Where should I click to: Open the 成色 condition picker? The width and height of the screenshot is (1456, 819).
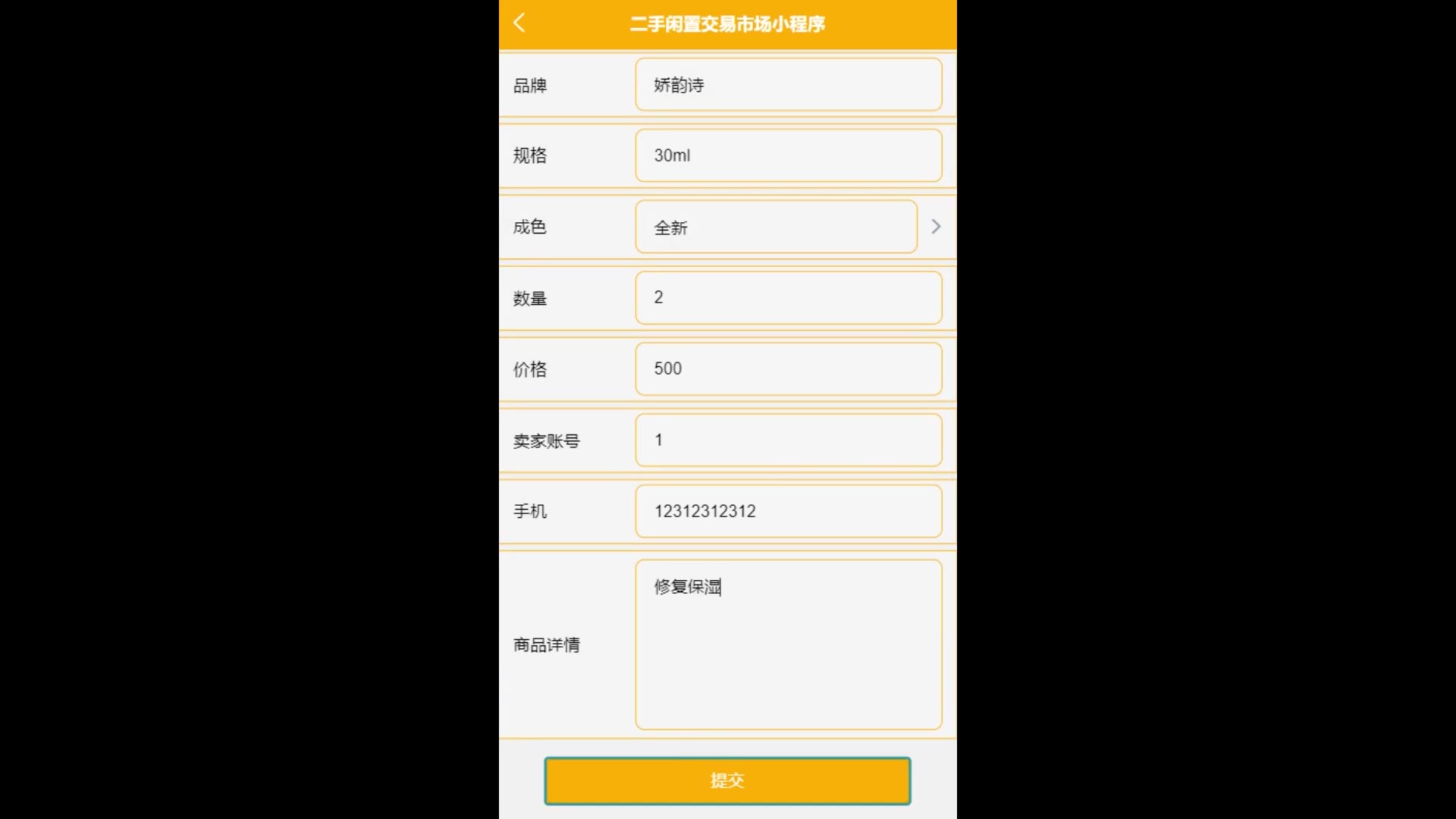(x=776, y=227)
